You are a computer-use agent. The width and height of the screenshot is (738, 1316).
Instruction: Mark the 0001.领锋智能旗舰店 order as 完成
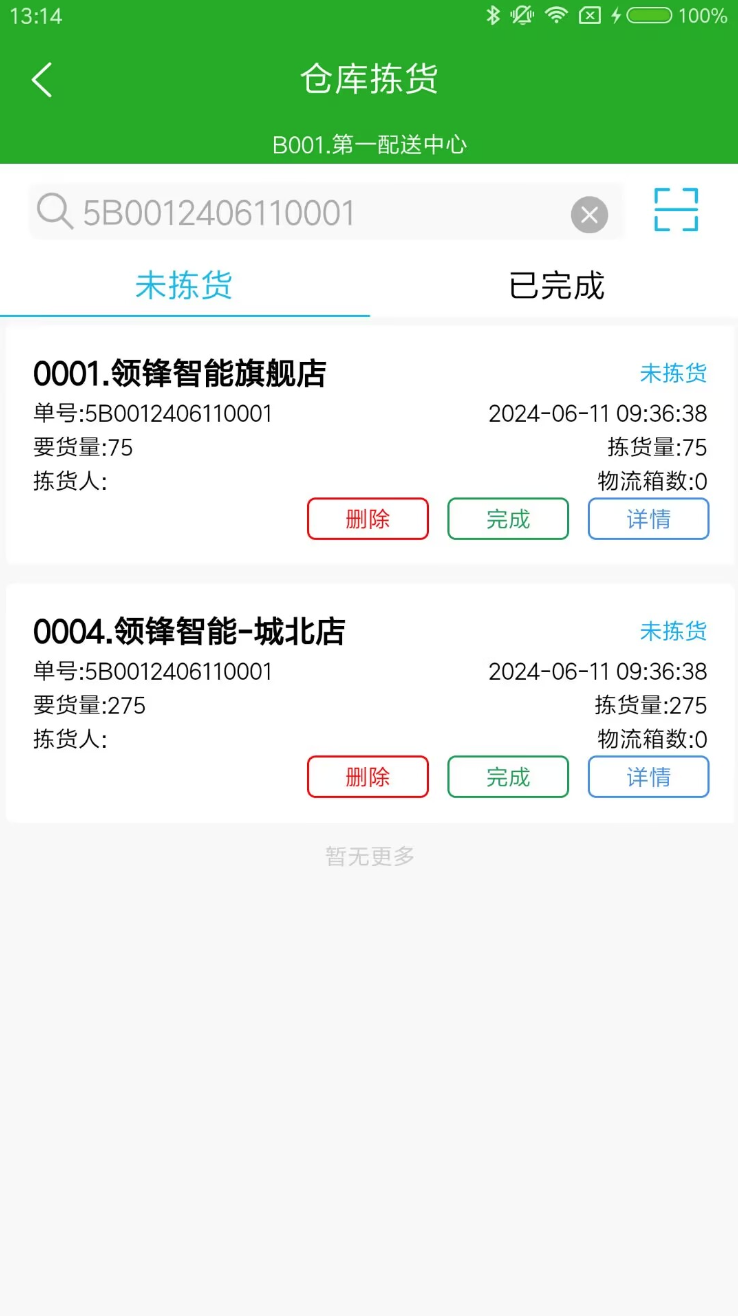click(x=508, y=519)
